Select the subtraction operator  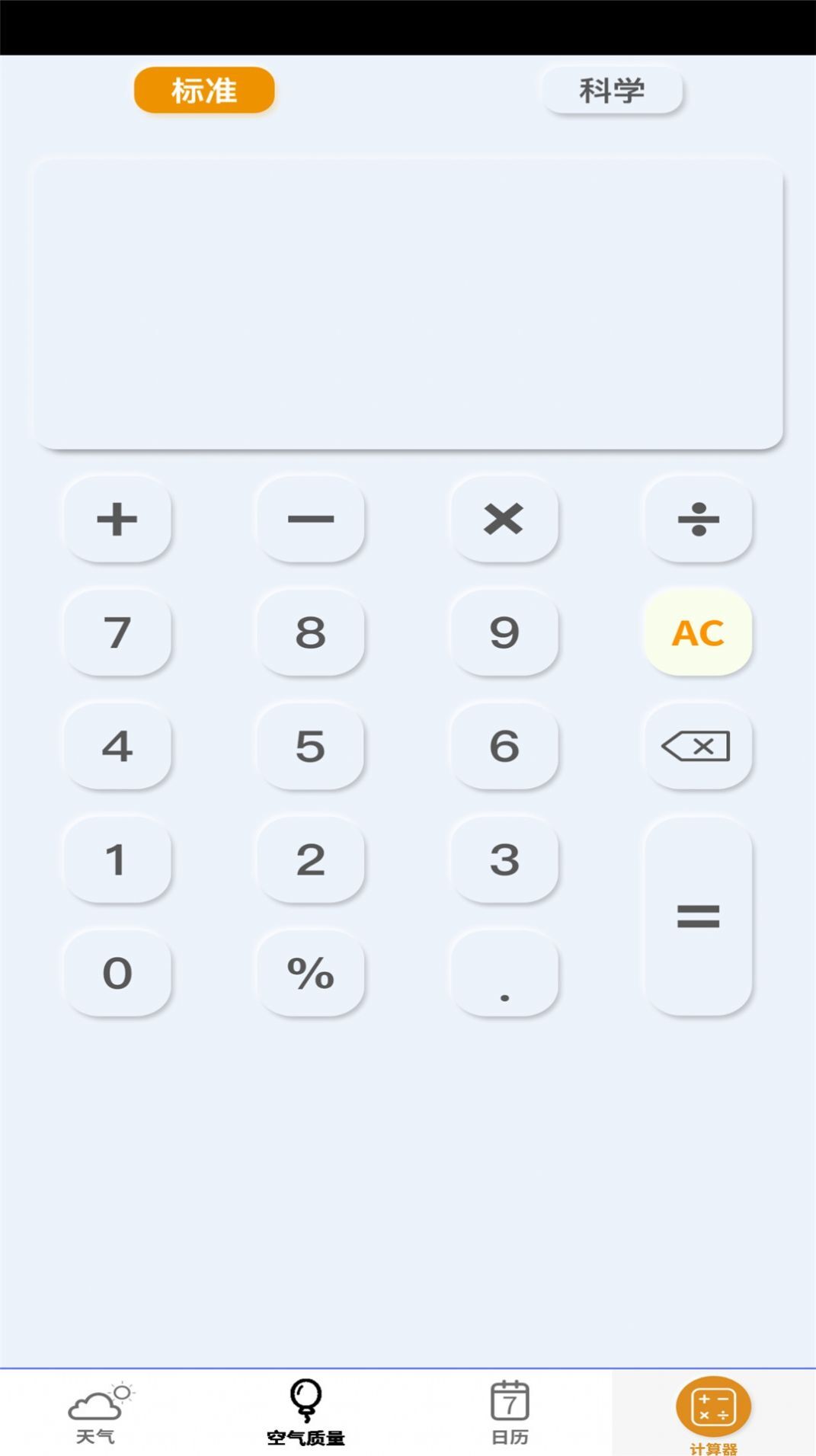(311, 520)
